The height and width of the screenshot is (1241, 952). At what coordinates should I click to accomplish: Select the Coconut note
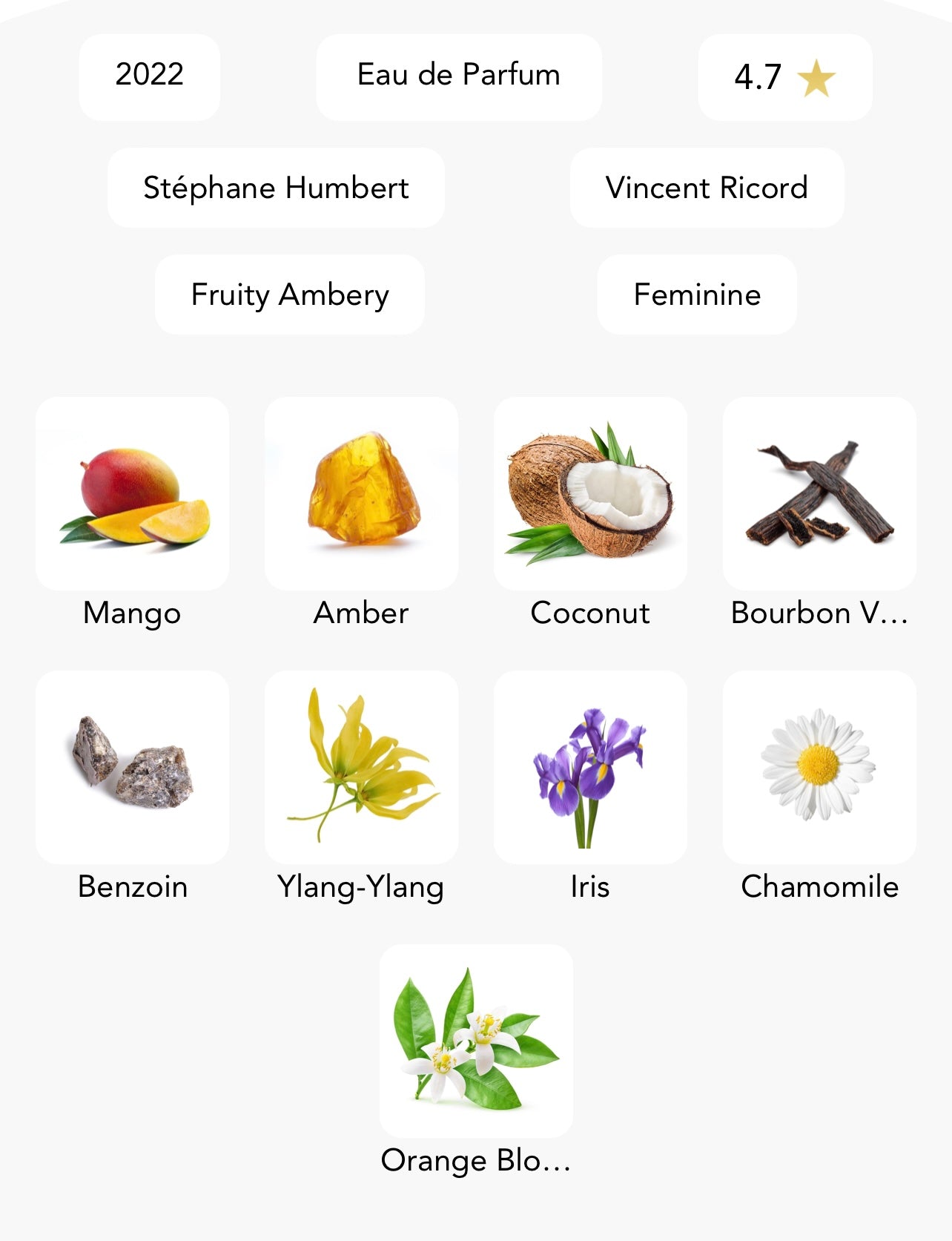590,493
